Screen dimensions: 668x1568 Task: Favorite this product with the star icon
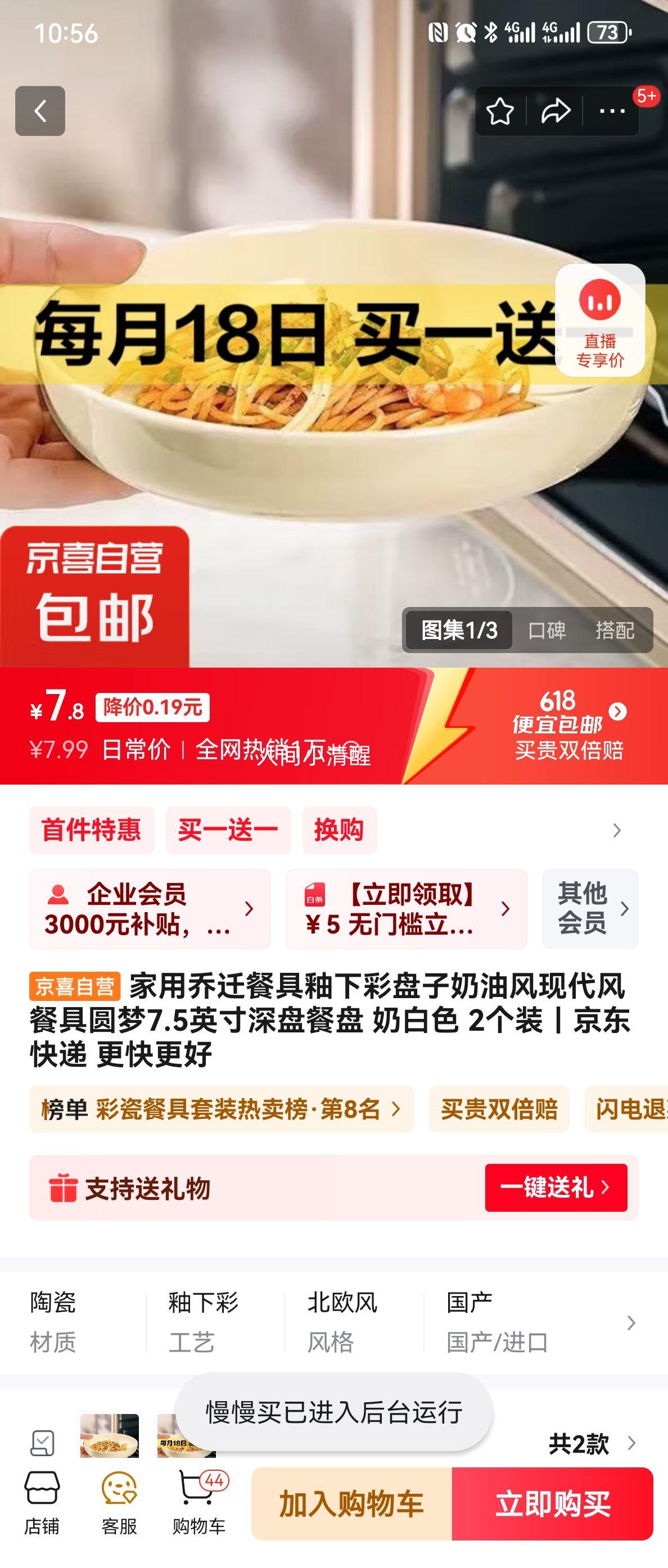500,111
